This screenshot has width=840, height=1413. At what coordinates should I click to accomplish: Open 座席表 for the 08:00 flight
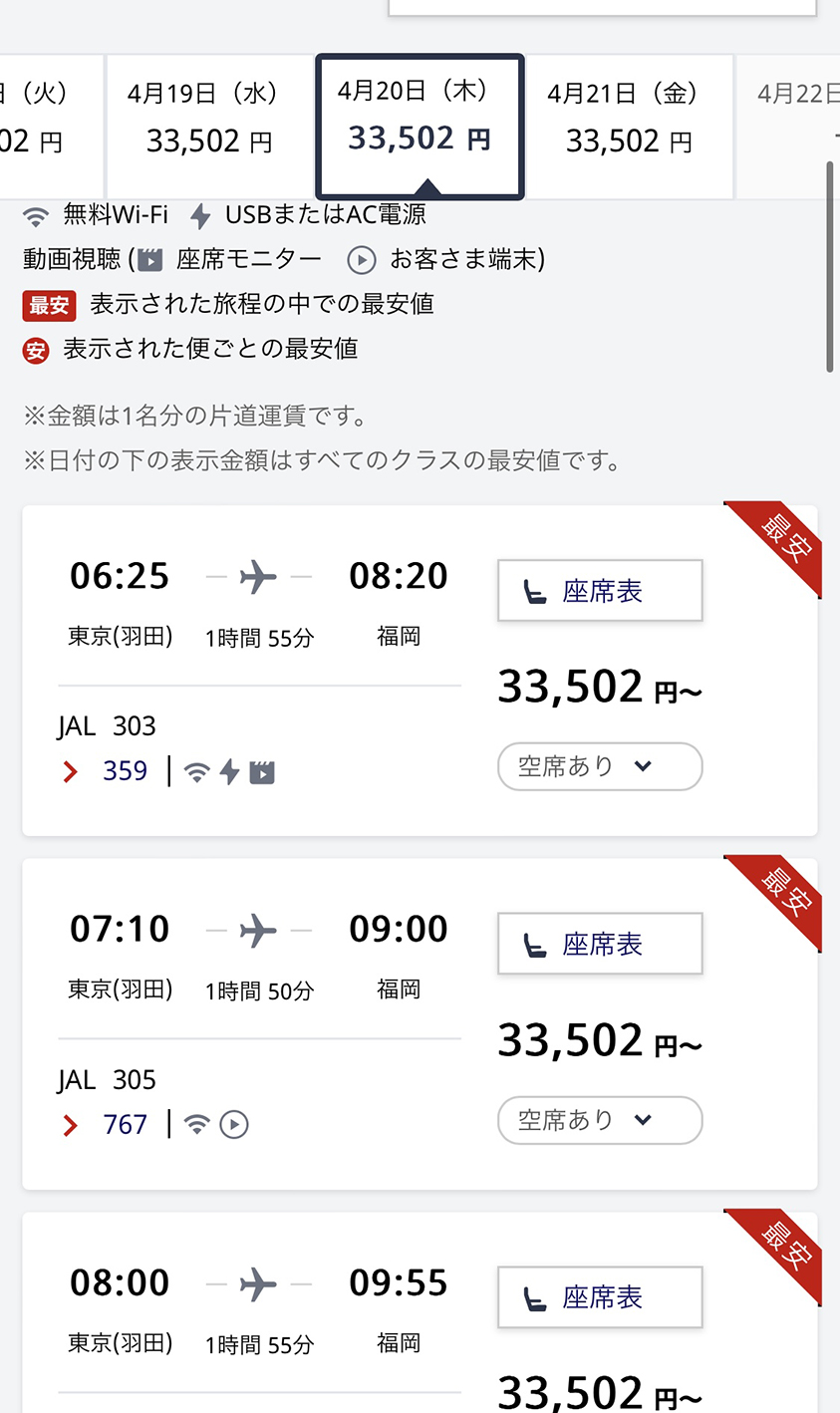coord(600,1297)
